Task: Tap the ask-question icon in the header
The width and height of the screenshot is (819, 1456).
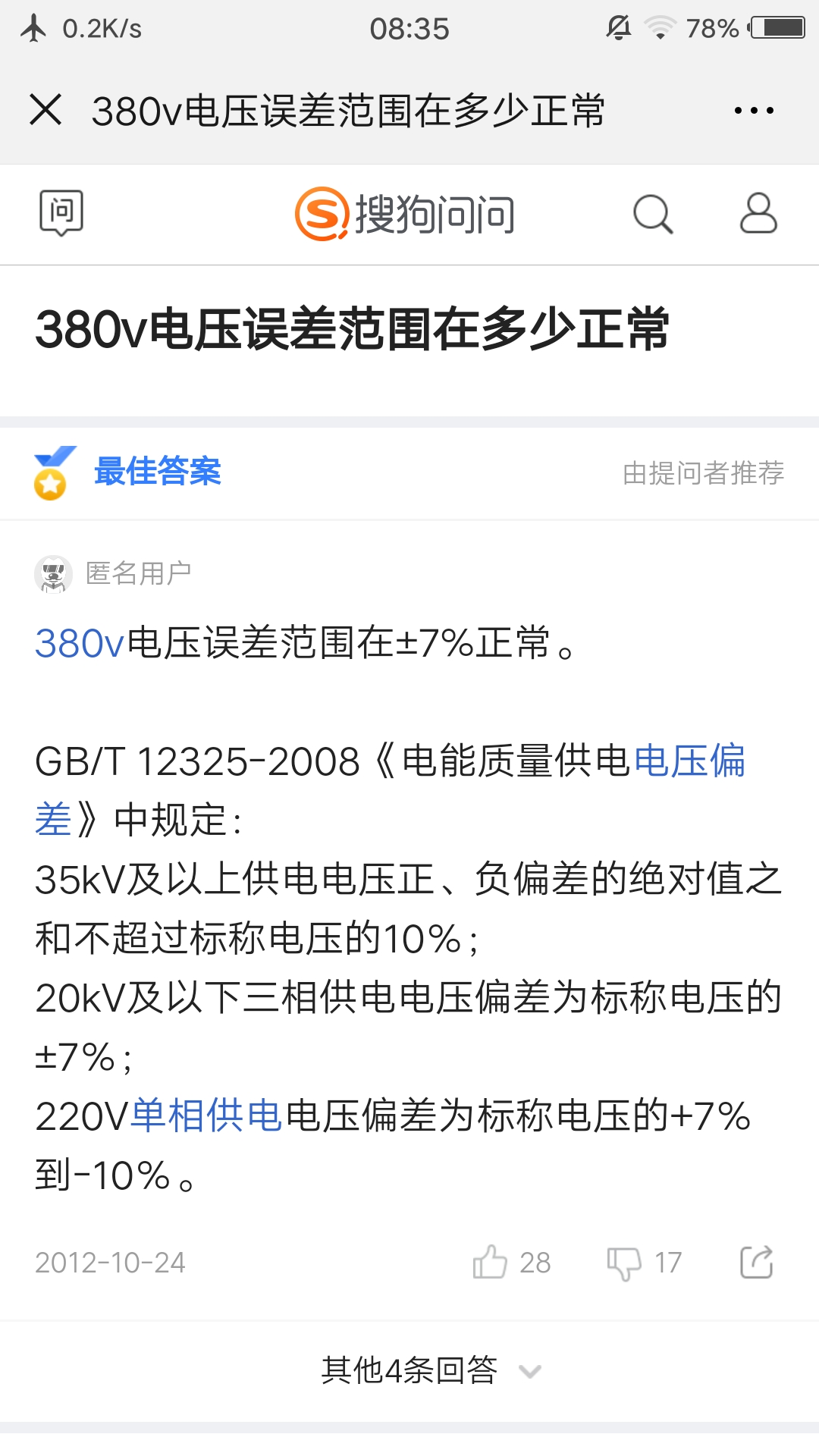Action: click(61, 213)
